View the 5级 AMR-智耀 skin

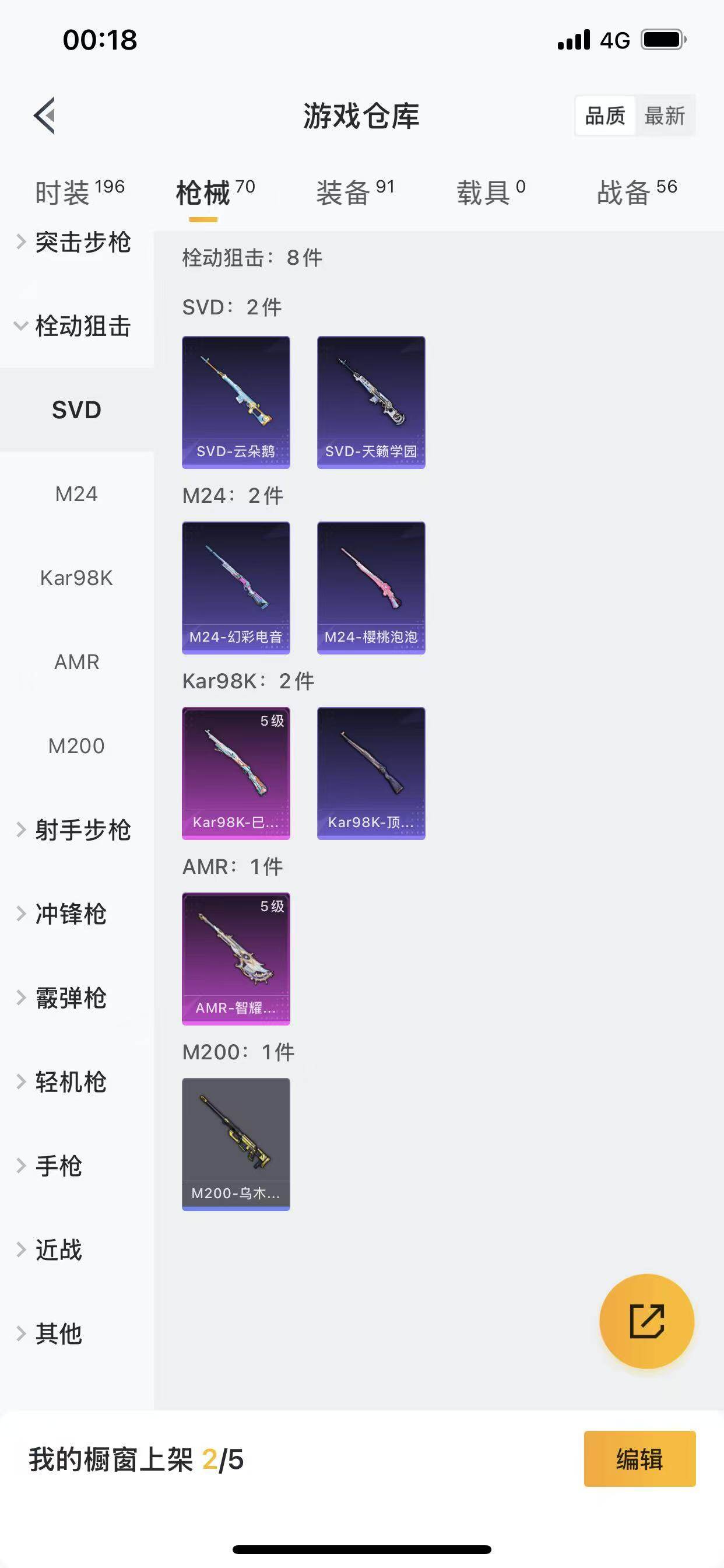click(x=236, y=958)
